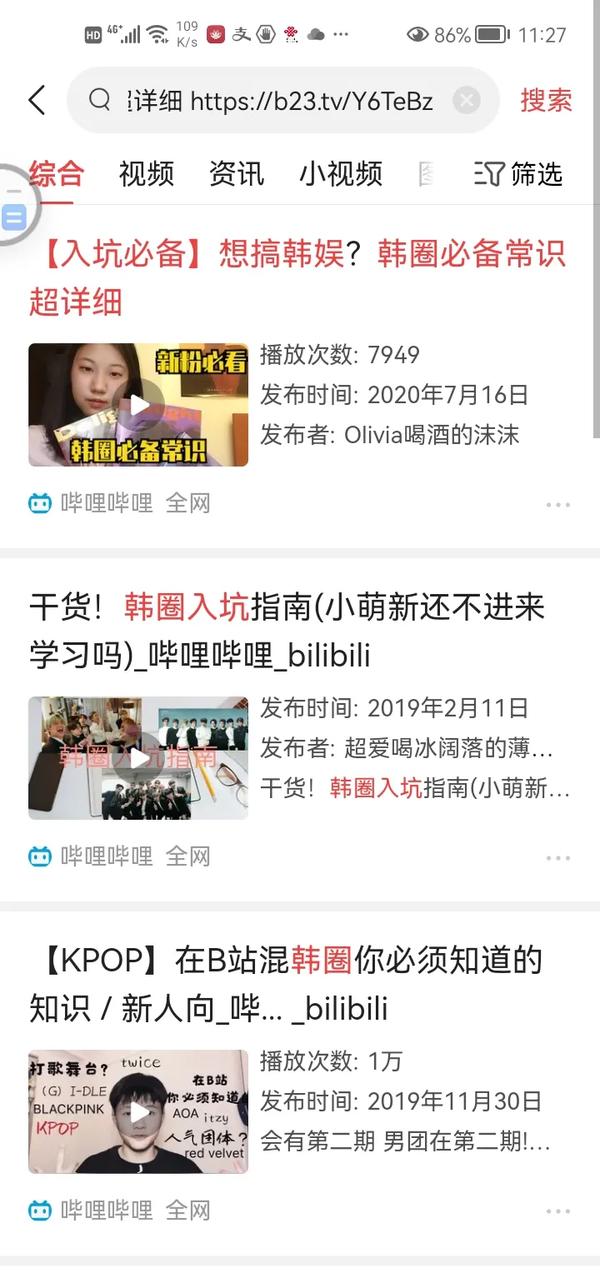Switch to the 资讯 tab
Screen dimensions: 600x1283
click(236, 174)
